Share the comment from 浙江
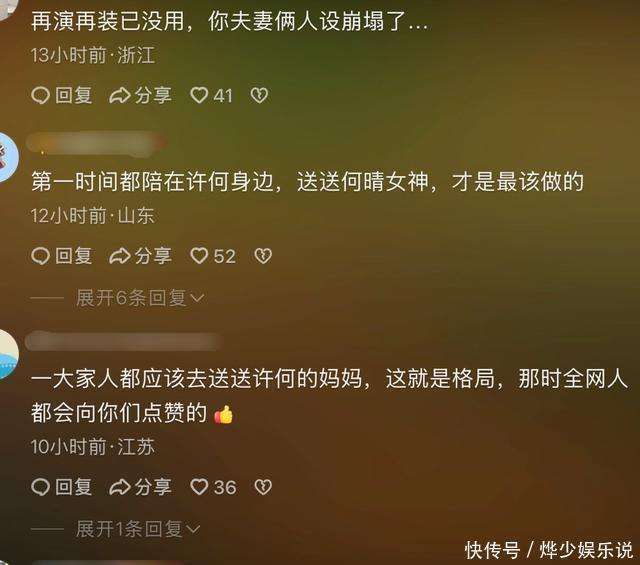 click(139, 96)
